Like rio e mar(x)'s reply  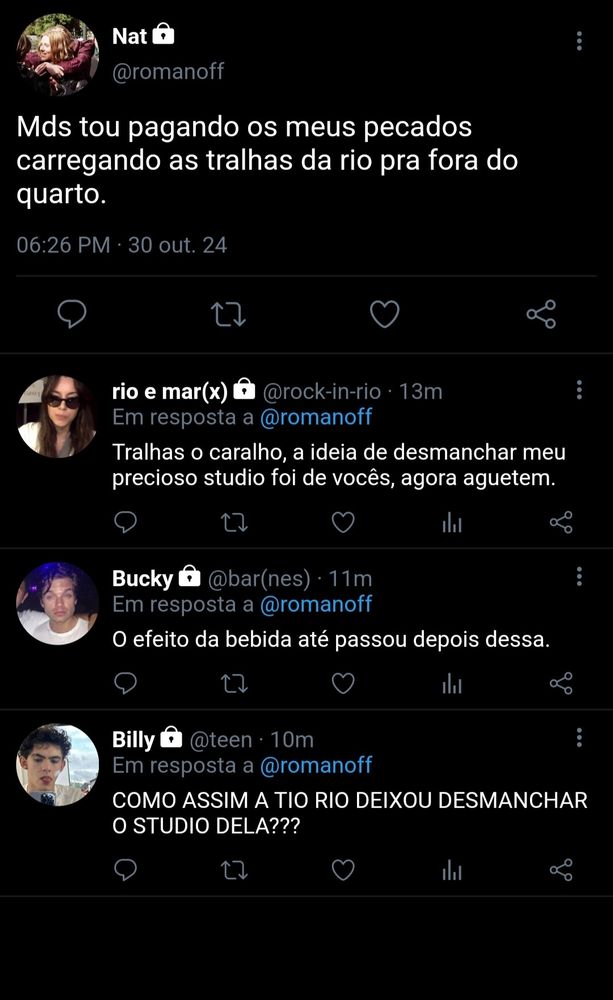click(343, 522)
